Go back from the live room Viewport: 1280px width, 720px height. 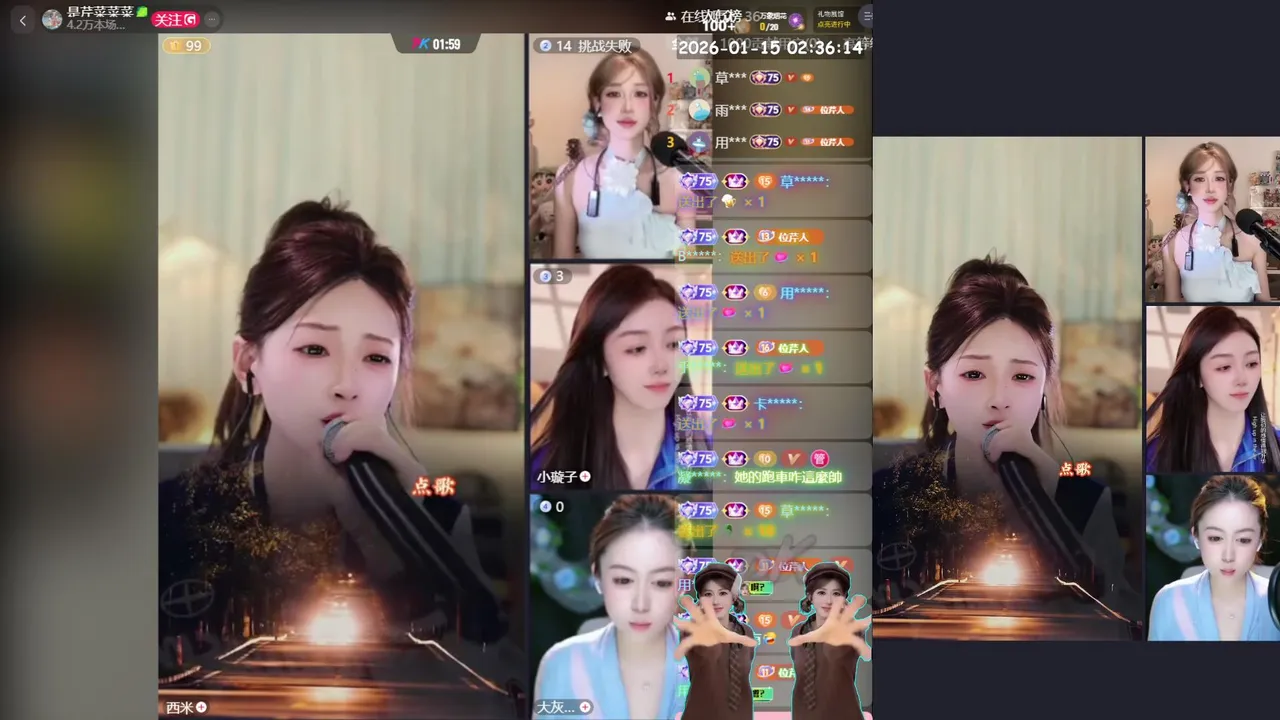(23, 19)
